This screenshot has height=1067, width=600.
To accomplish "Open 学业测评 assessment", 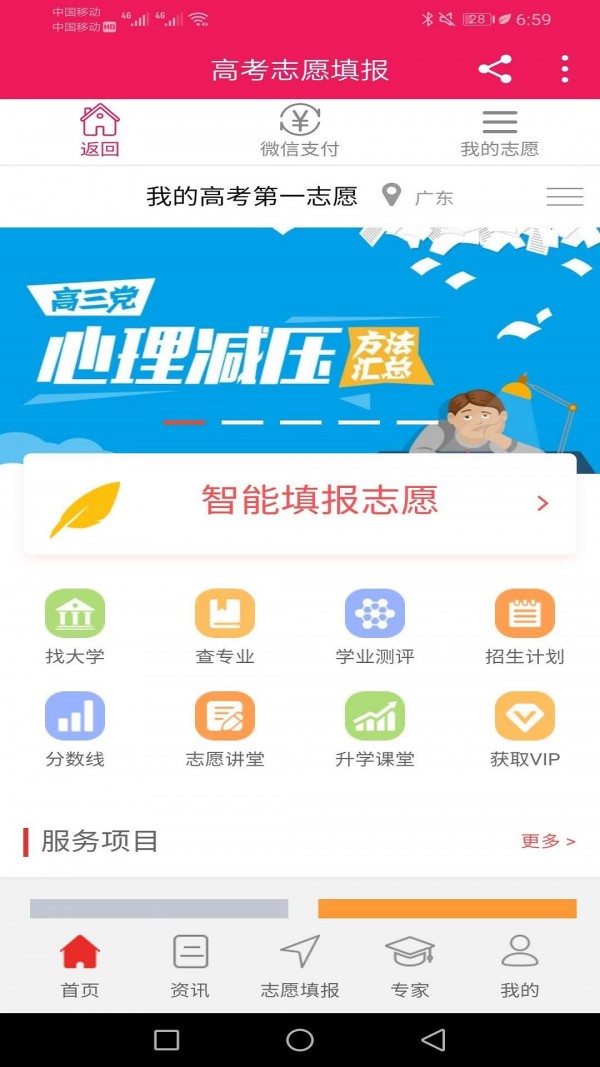I will [375, 627].
